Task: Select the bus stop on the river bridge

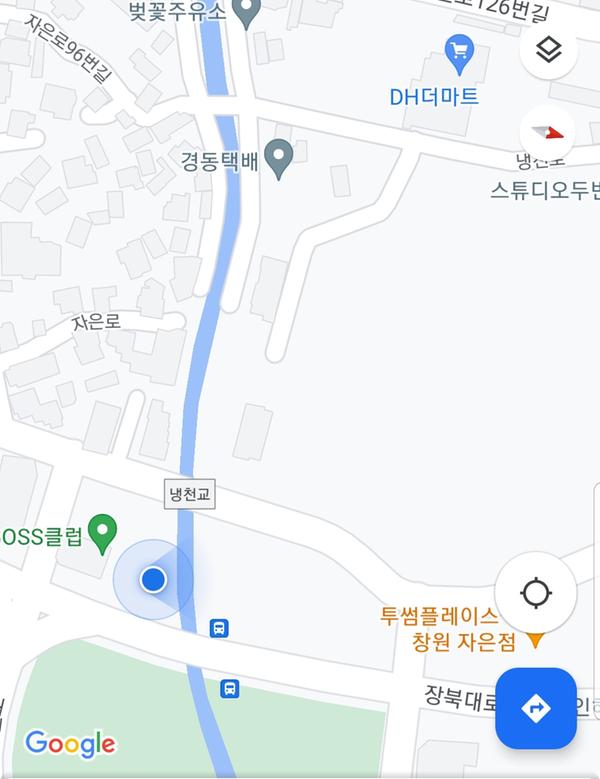Action: tap(219, 628)
